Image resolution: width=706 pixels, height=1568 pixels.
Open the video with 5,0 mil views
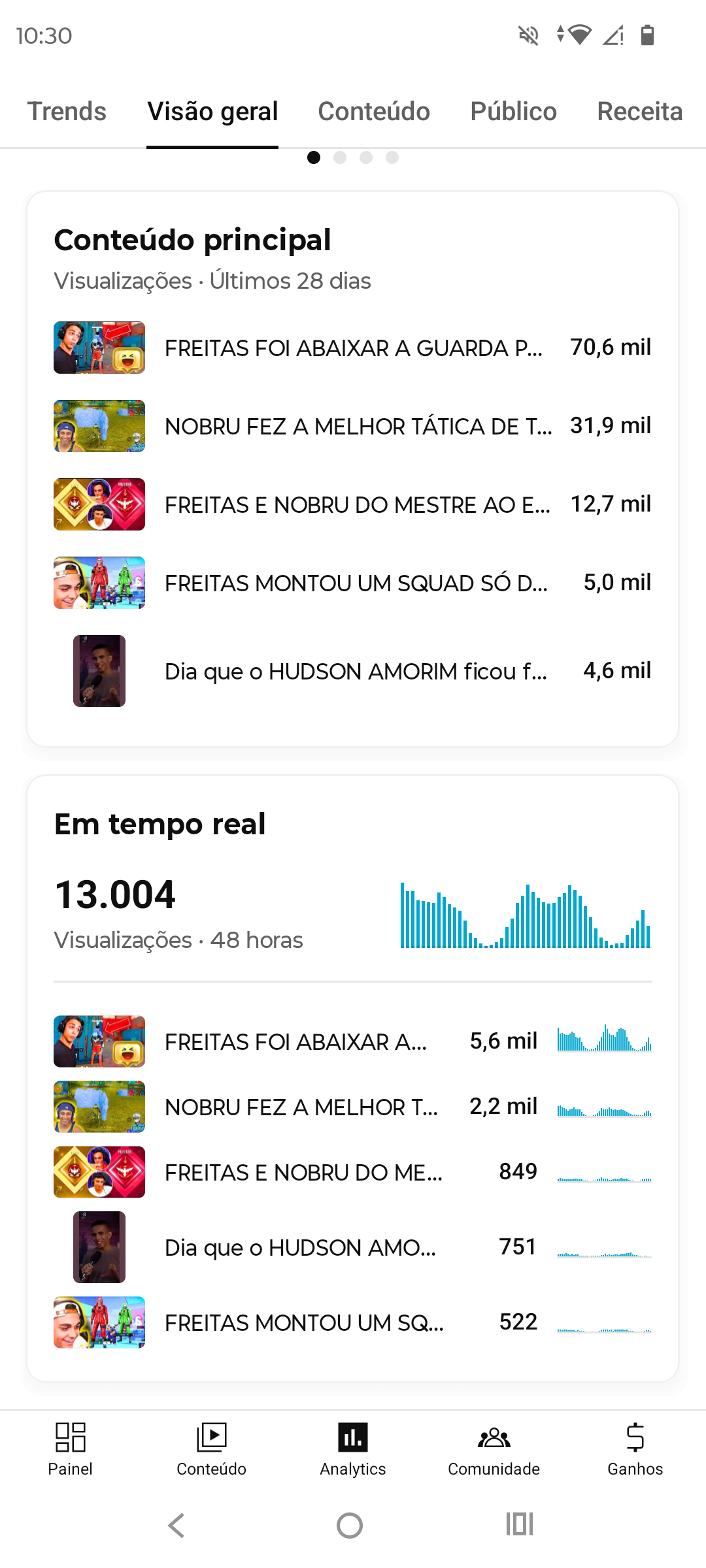[x=353, y=583]
